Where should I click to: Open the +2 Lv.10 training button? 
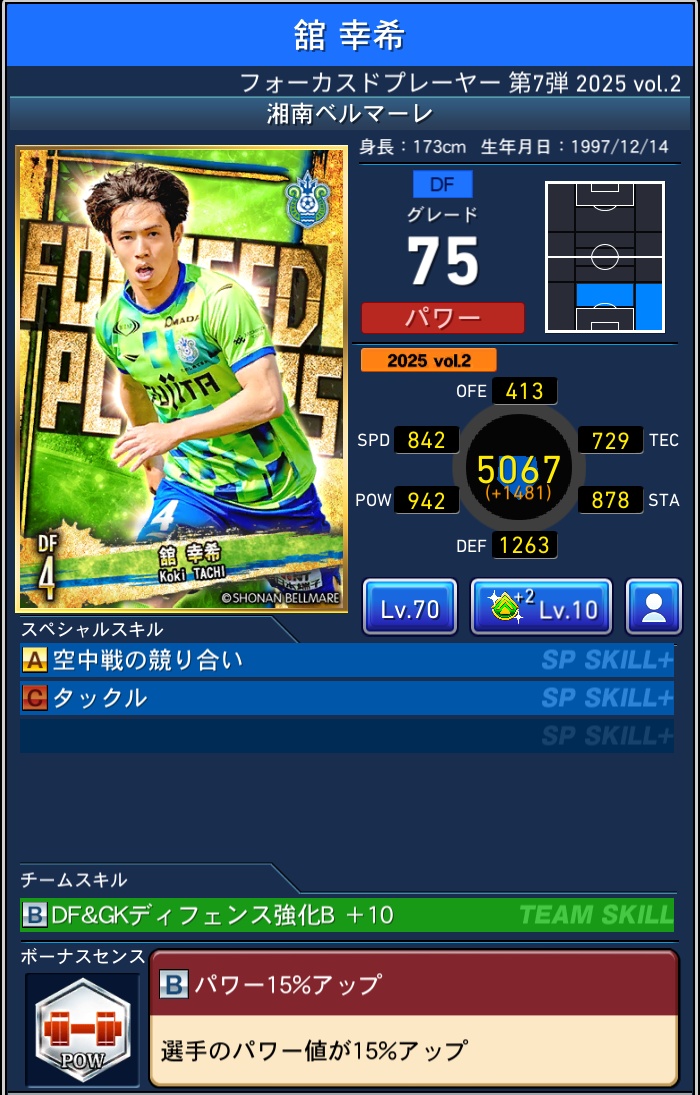coord(541,608)
